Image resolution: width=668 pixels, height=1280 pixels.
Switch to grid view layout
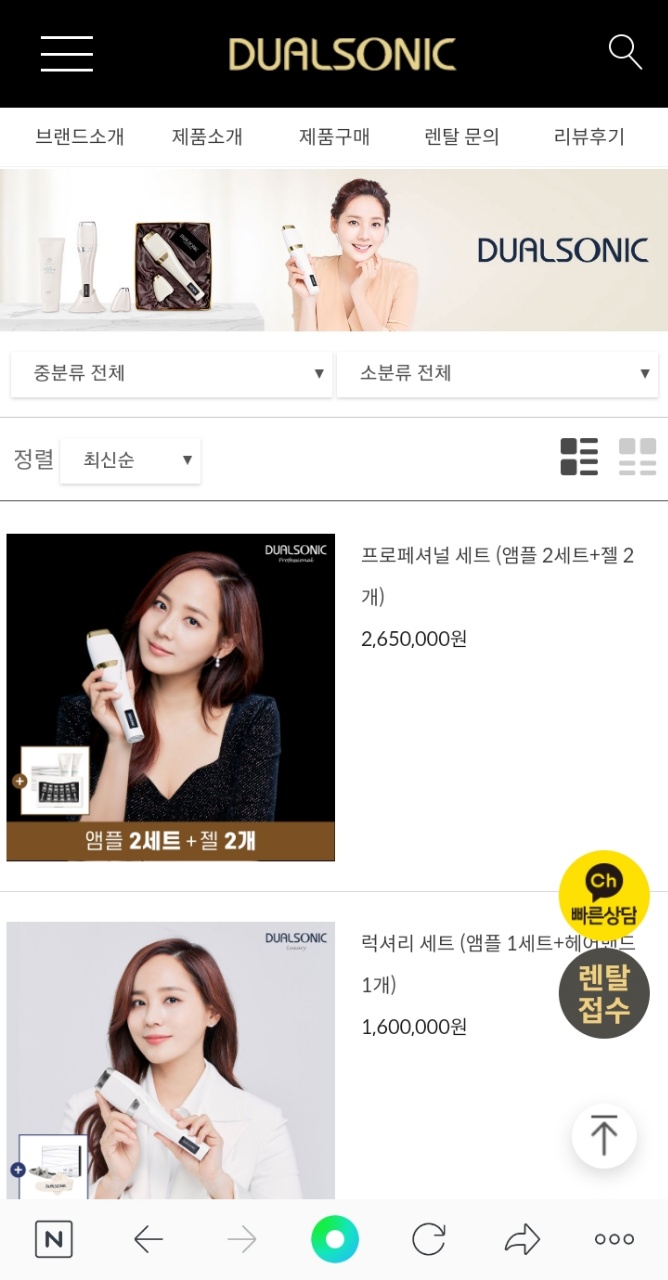click(x=637, y=457)
